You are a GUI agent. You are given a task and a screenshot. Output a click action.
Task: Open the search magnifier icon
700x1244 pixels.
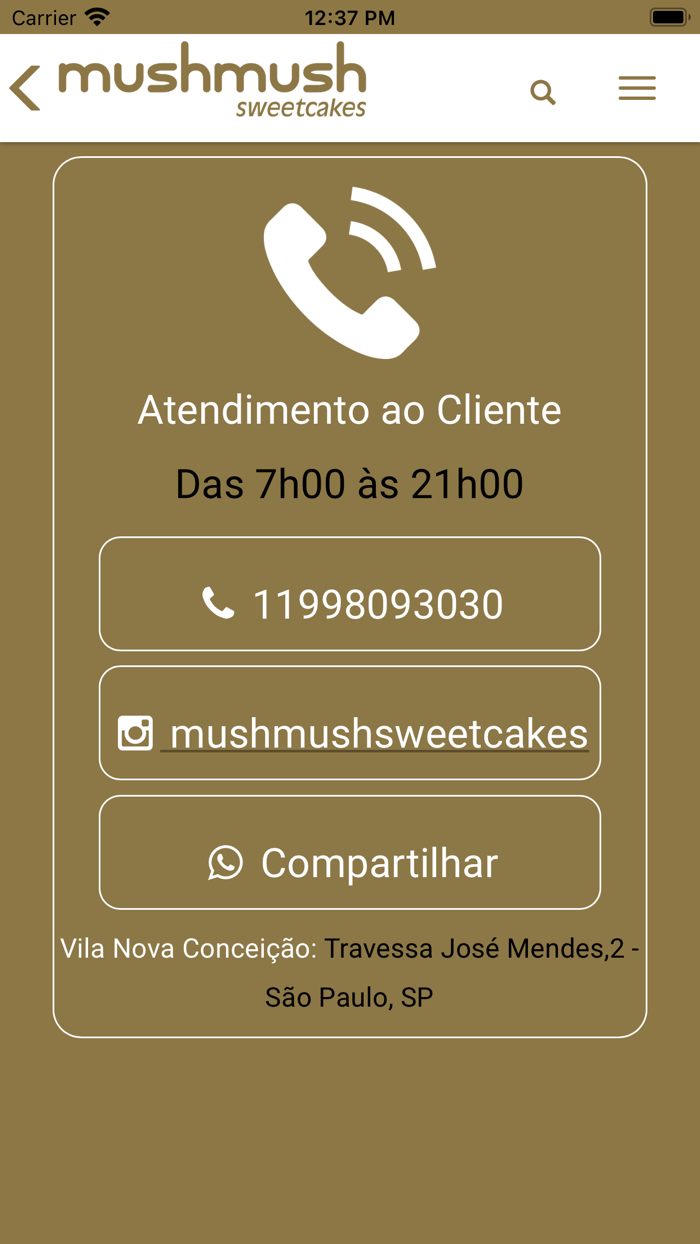tap(543, 92)
